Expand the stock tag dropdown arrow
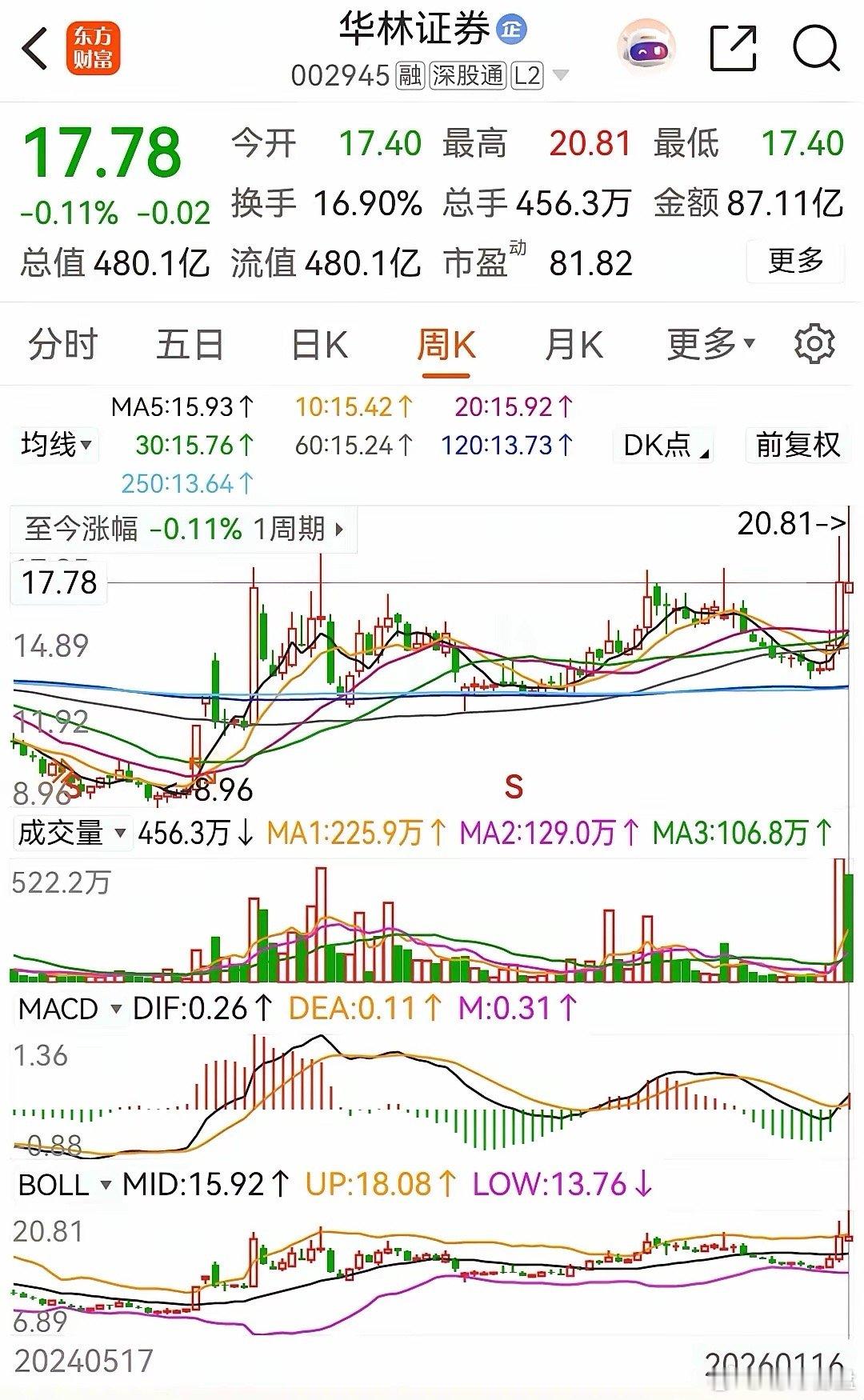This screenshot has width=864, height=1400. pos(561,76)
